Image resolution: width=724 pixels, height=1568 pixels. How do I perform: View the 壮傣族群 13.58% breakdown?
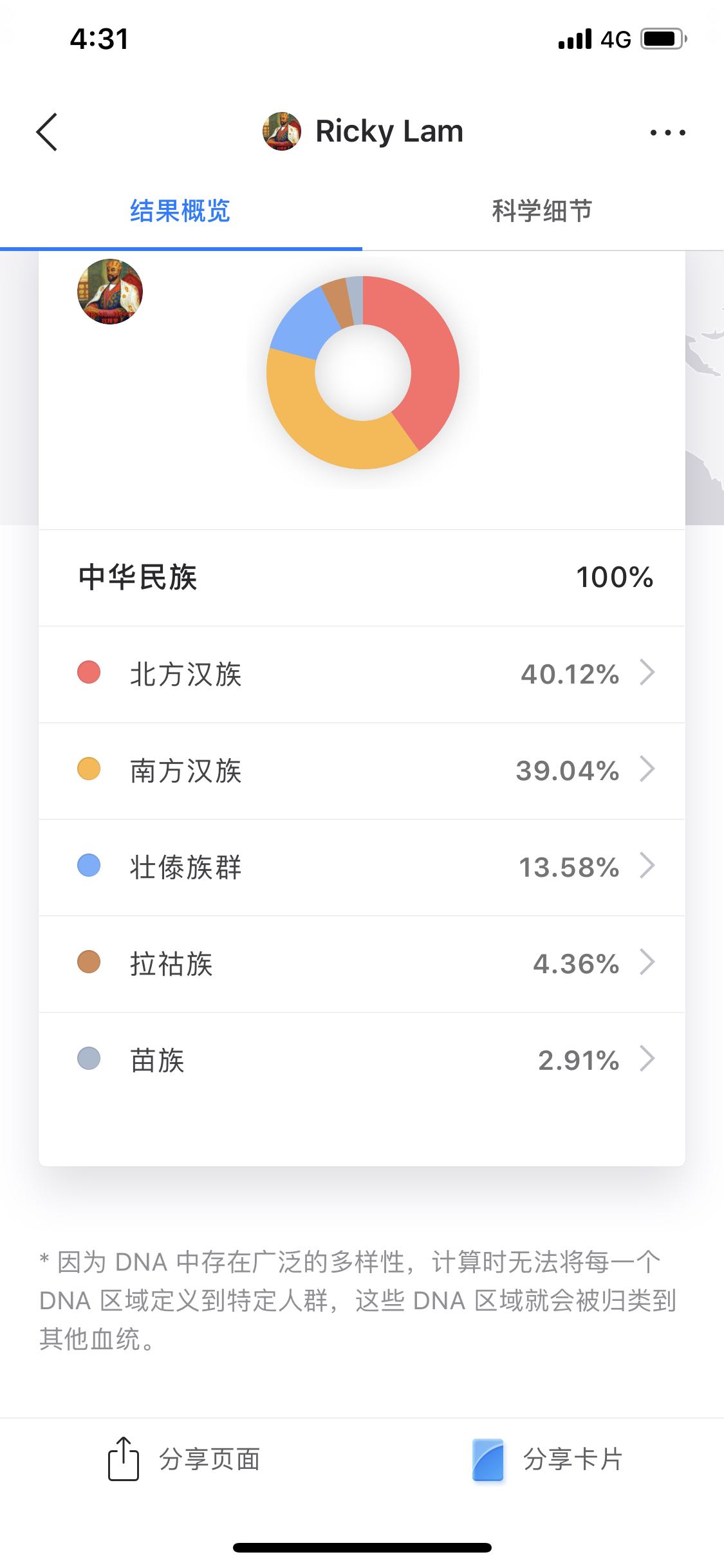[x=362, y=867]
